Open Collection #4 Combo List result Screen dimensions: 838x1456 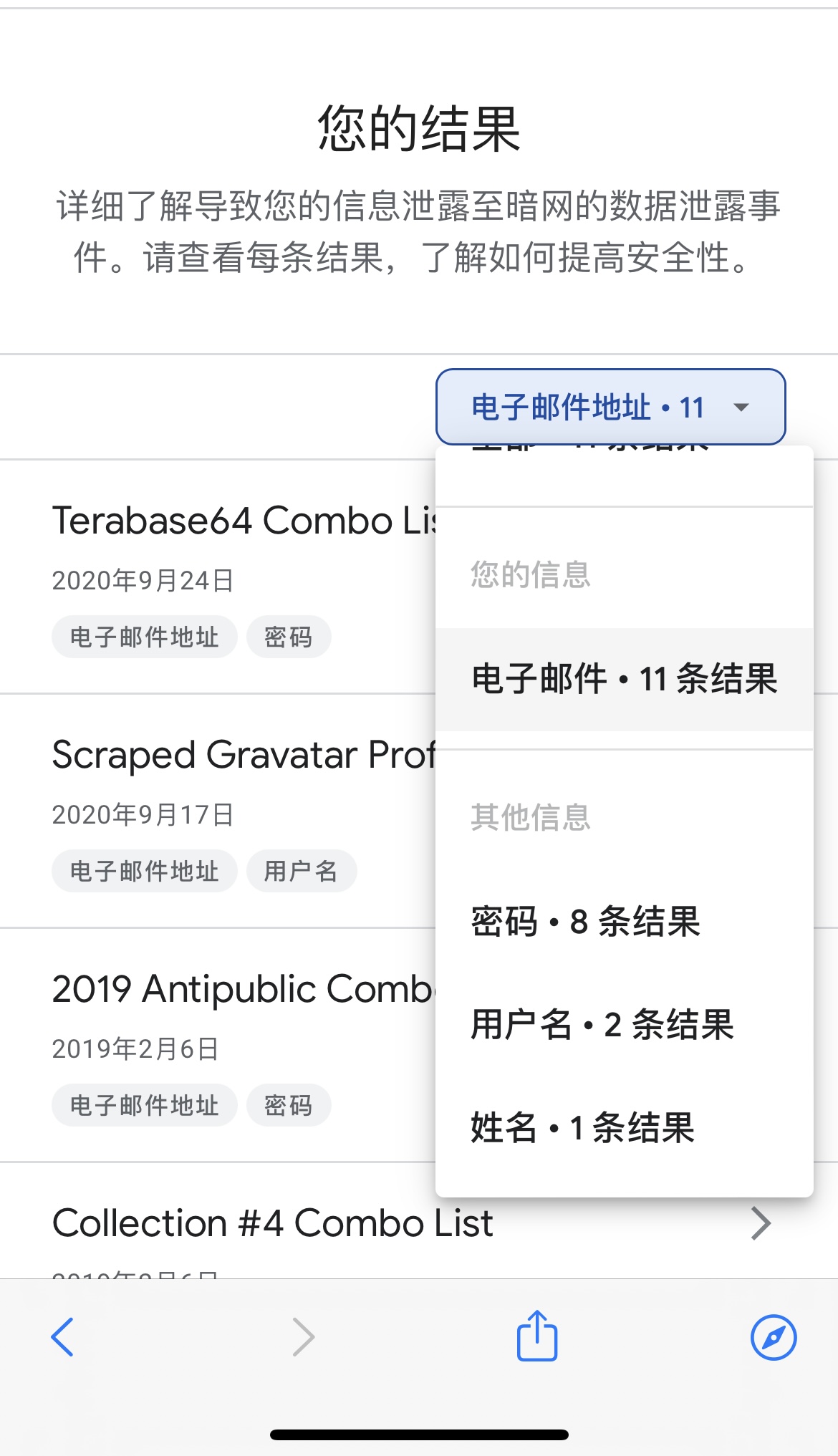(x=419, y=1223)
